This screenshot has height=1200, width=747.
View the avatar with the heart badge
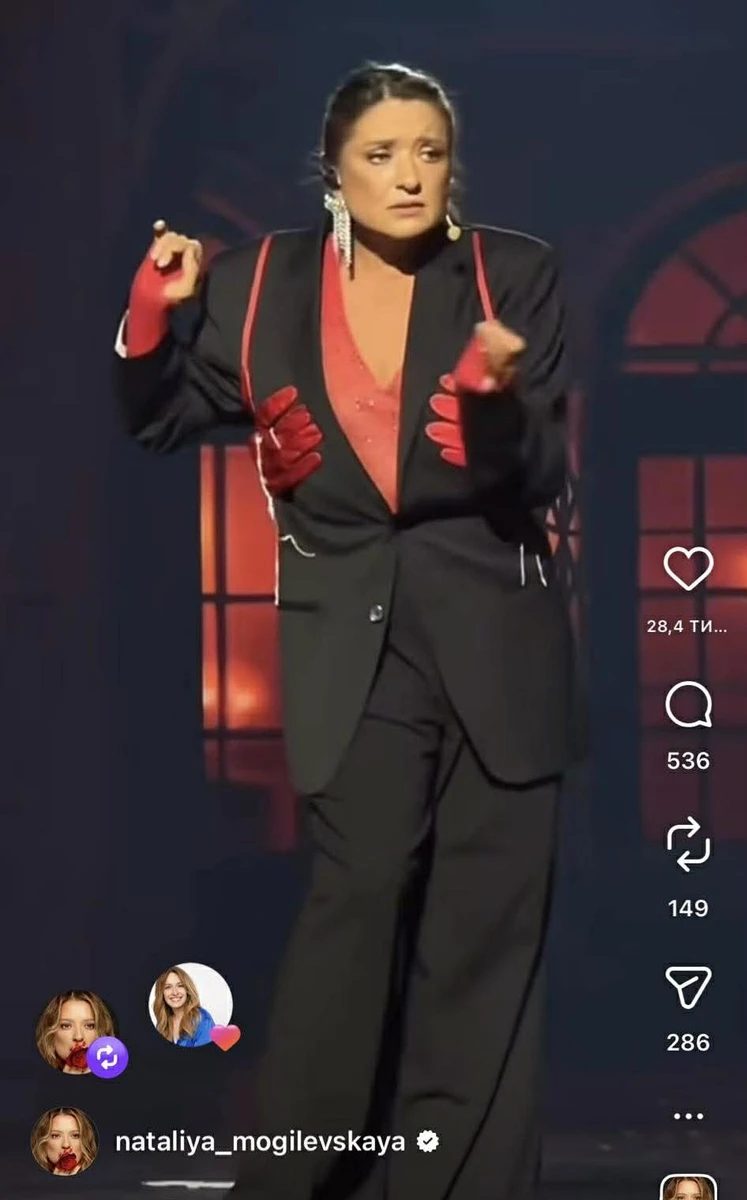coord(190,1005)
